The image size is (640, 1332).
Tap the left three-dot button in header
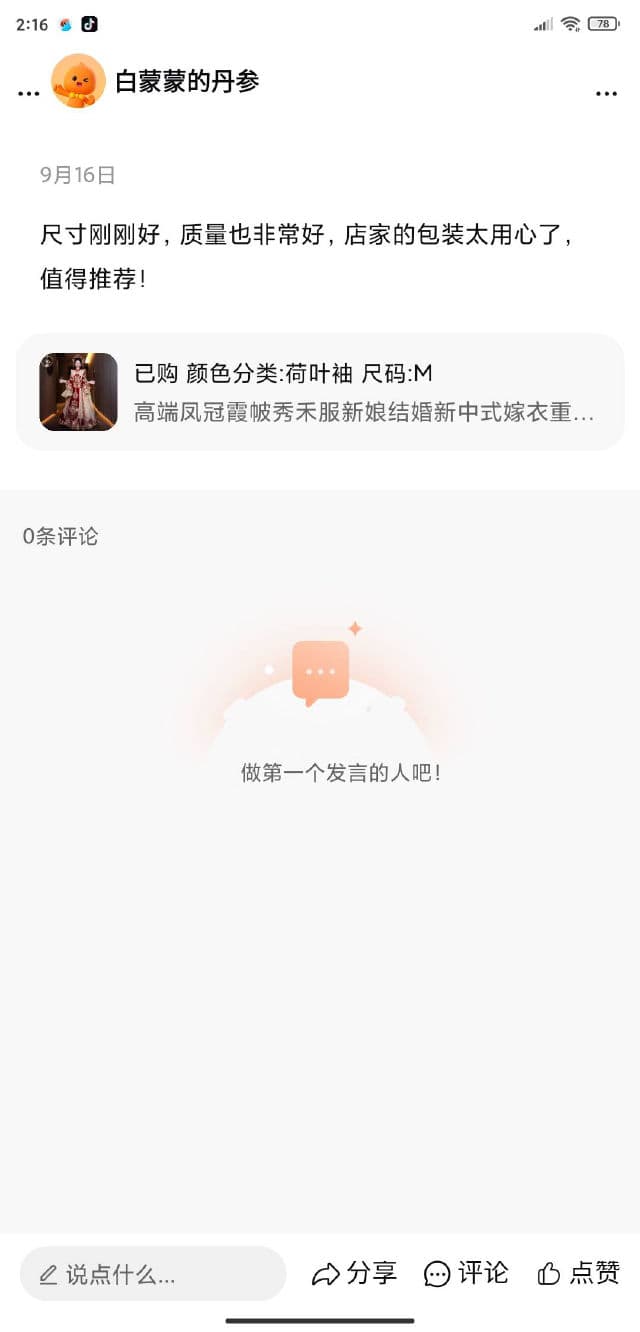click(x=29, y=93)
